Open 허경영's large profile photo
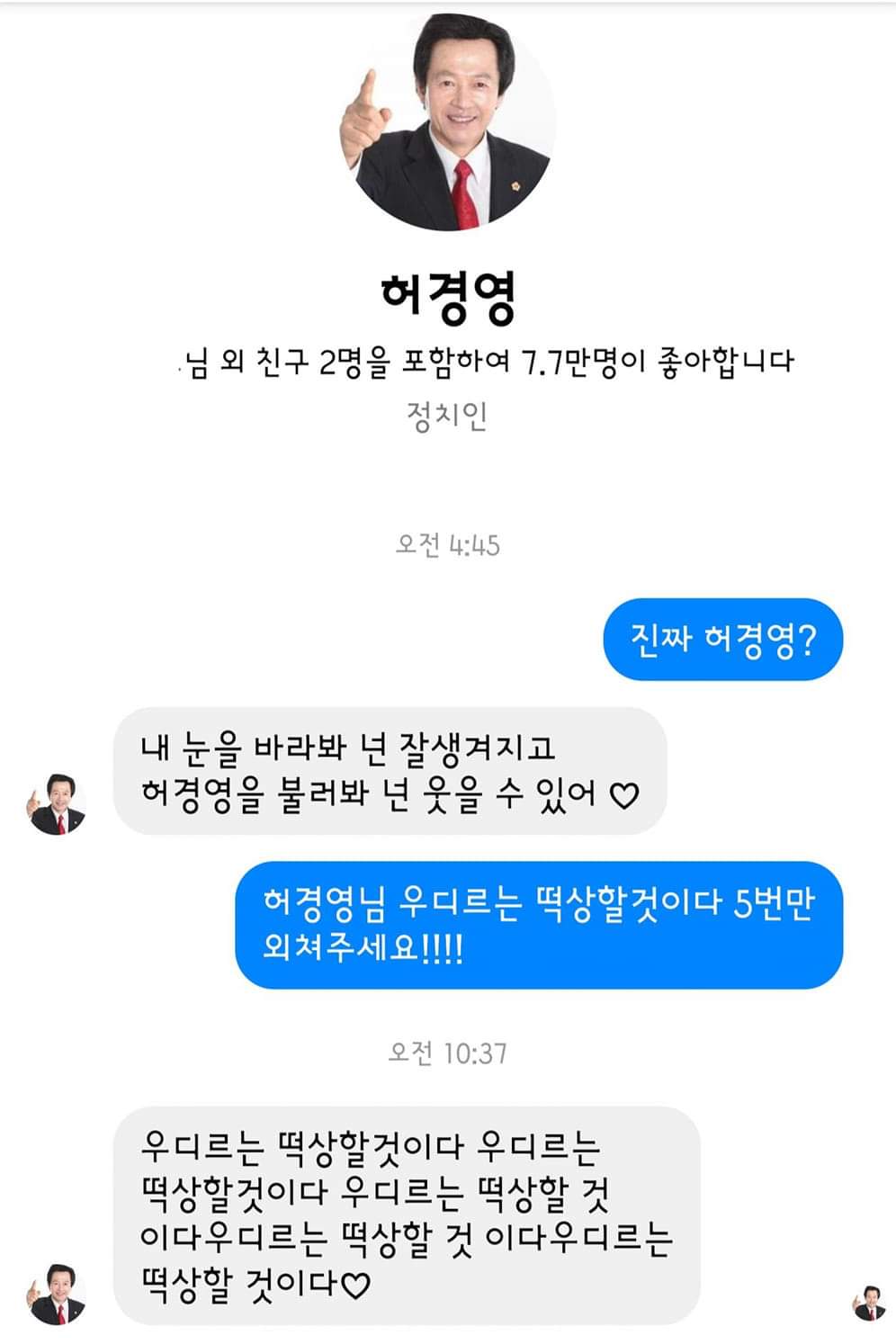Image resolution: width=896 pixels, height=1344 pixels. 449,122
